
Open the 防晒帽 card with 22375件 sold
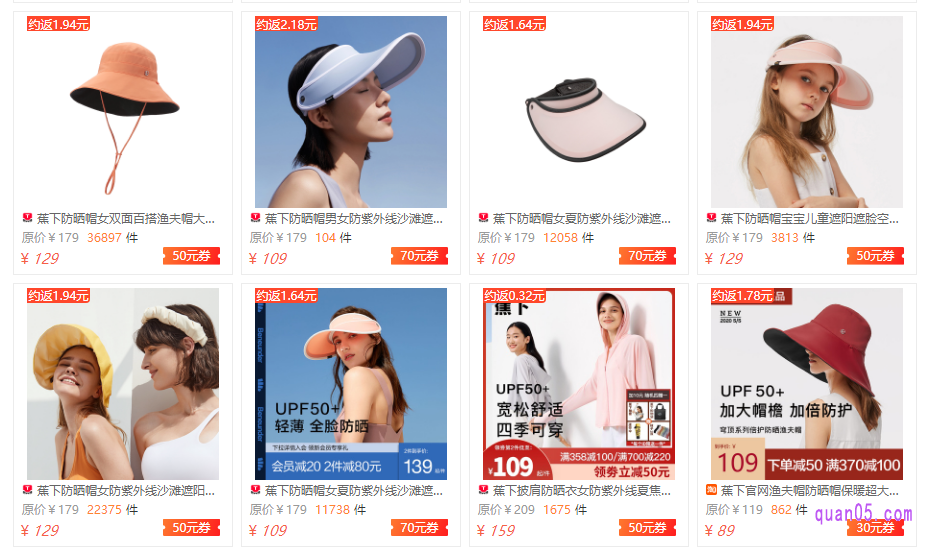(123, 384)
